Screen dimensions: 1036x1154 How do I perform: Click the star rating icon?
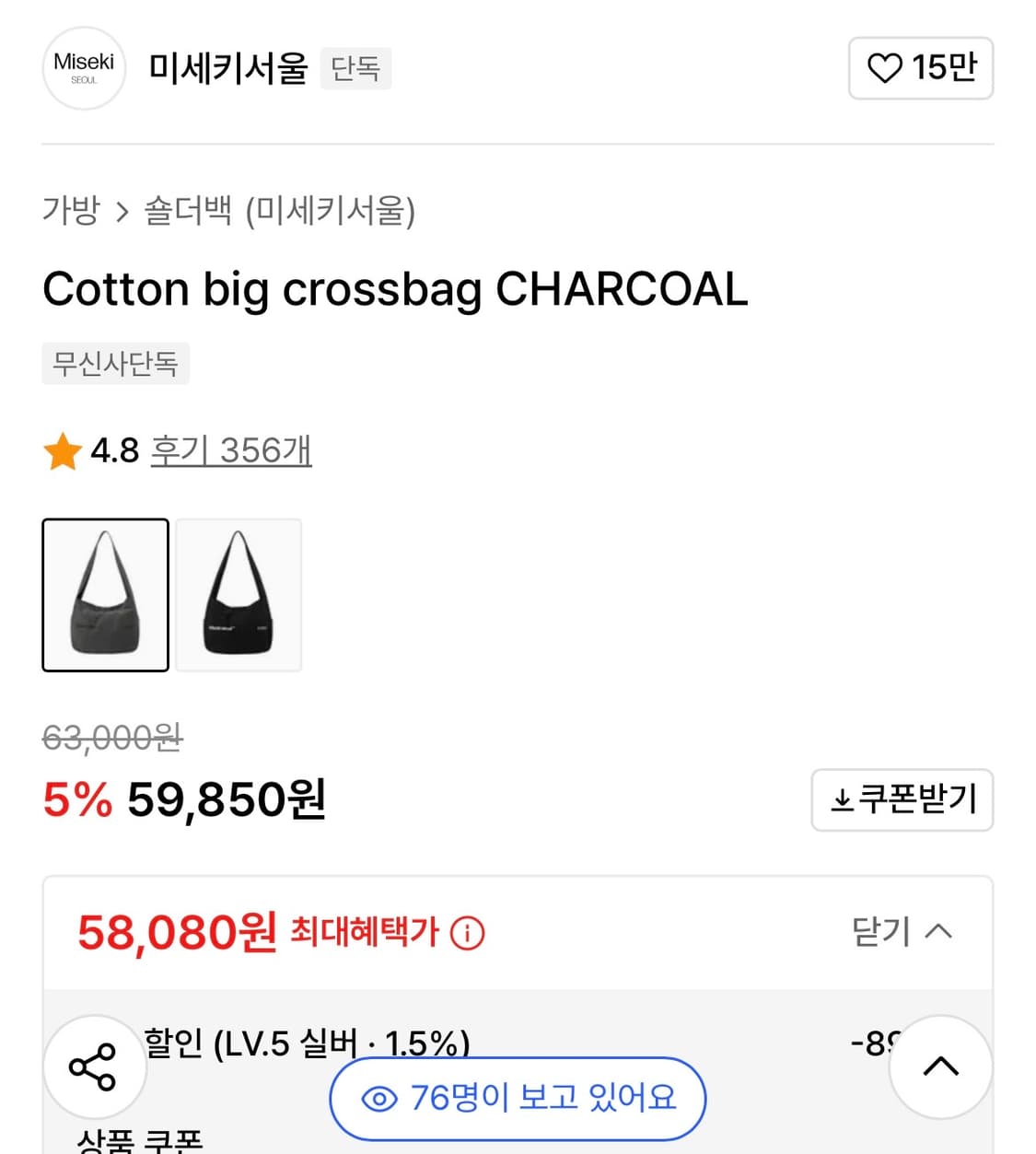pos(61,450)
